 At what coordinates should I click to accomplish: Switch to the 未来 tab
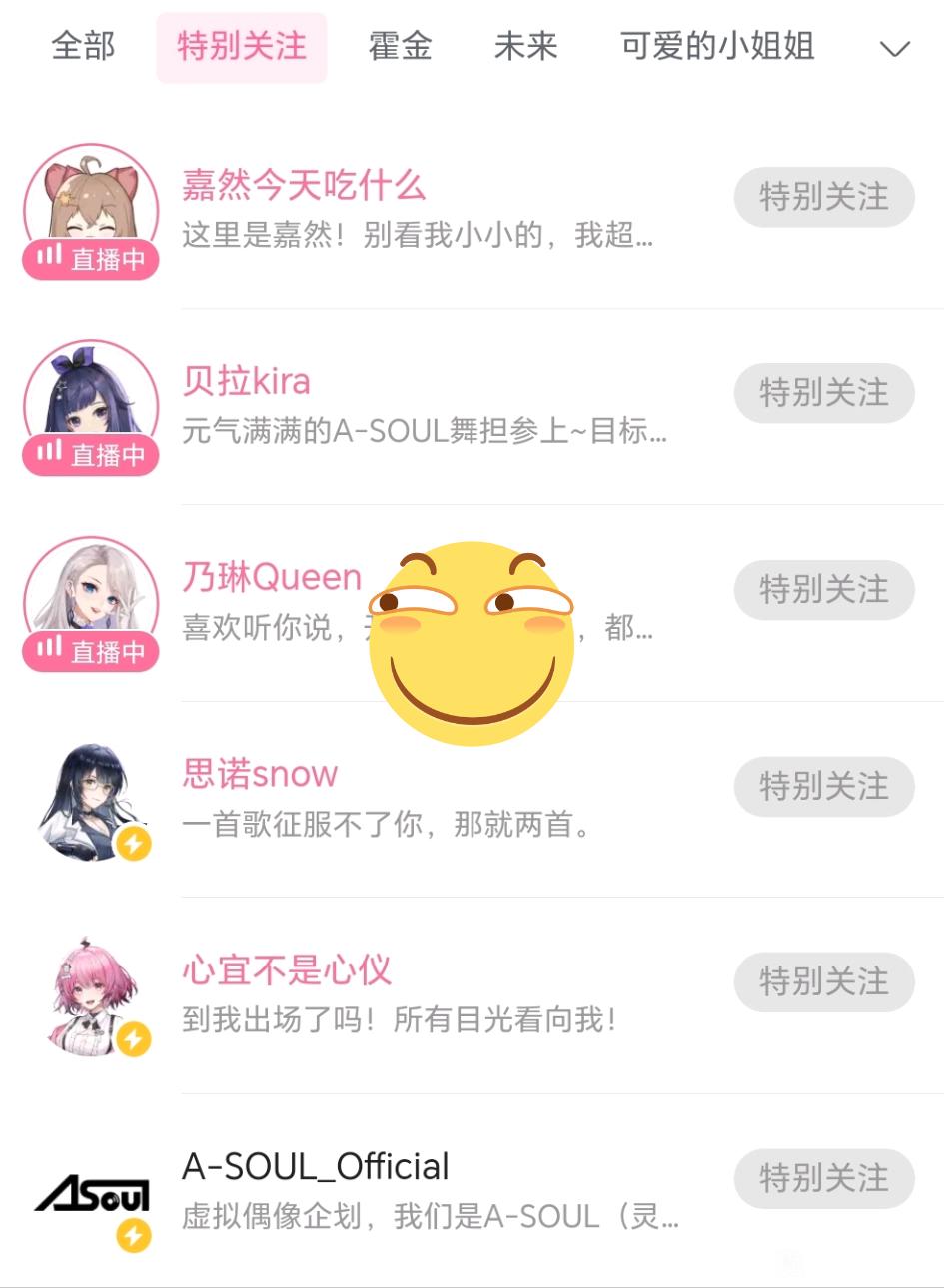(525, 47)
